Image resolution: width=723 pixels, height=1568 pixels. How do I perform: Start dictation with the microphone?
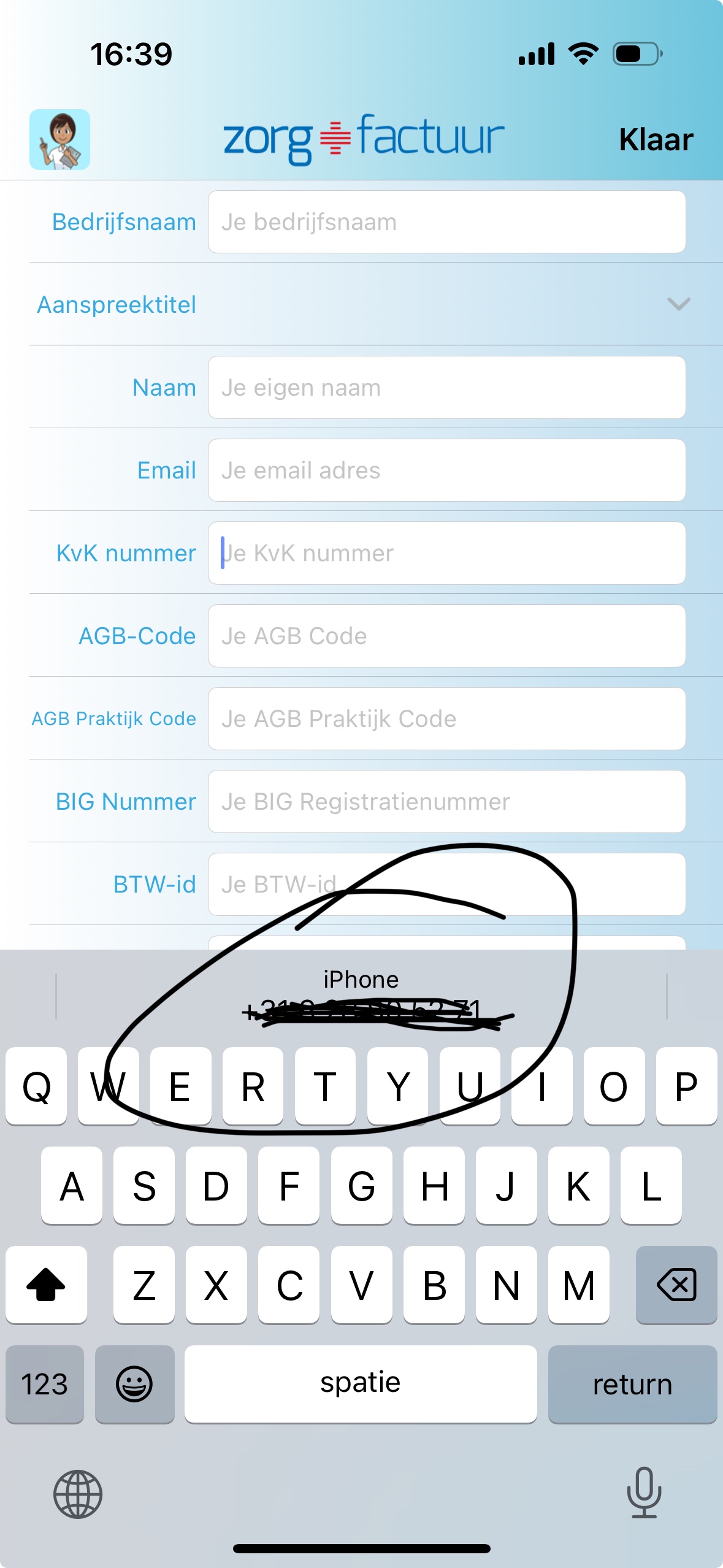coord(644,1493)
